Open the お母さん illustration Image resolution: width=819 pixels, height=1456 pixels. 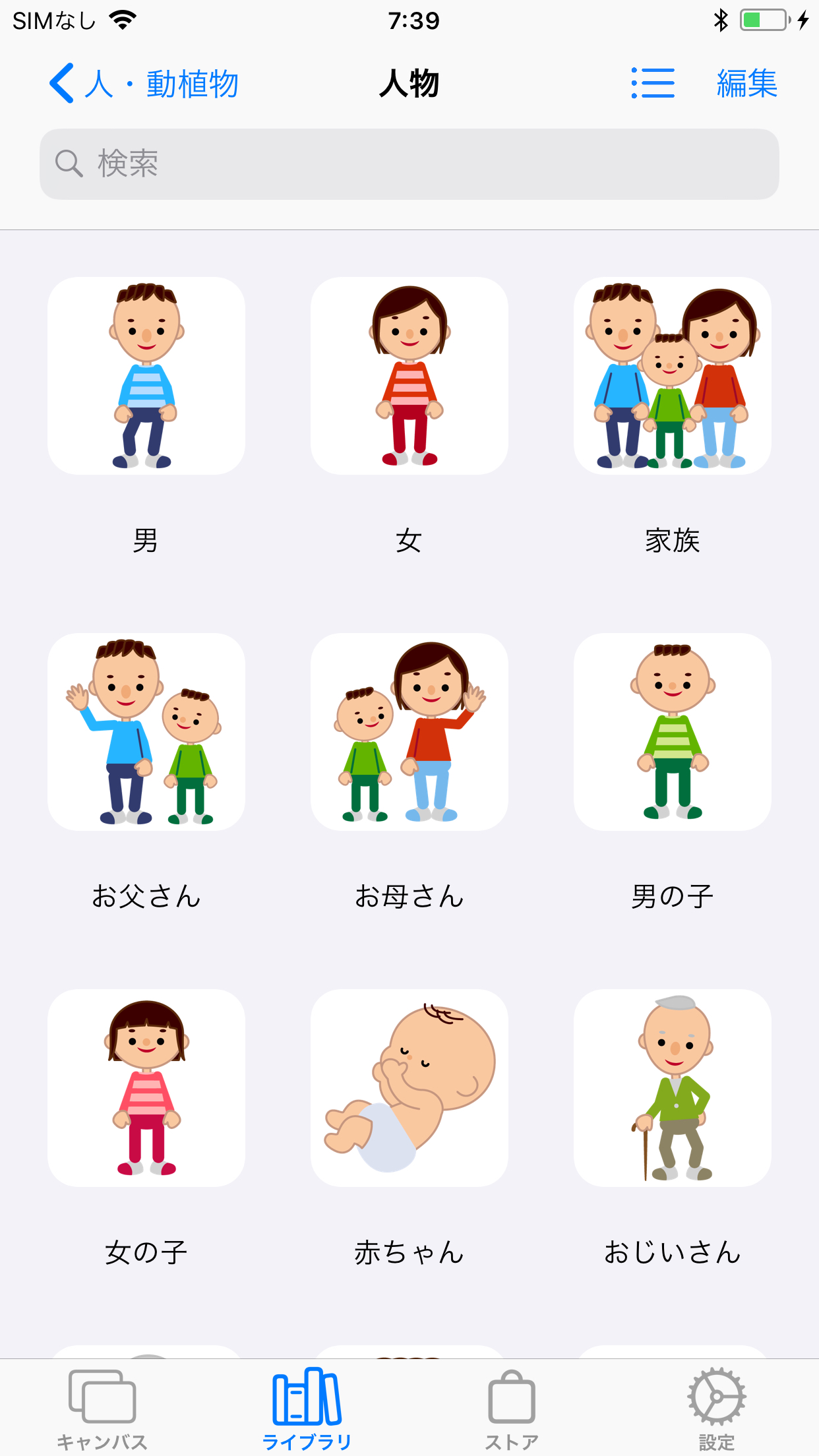click(409, 732)
